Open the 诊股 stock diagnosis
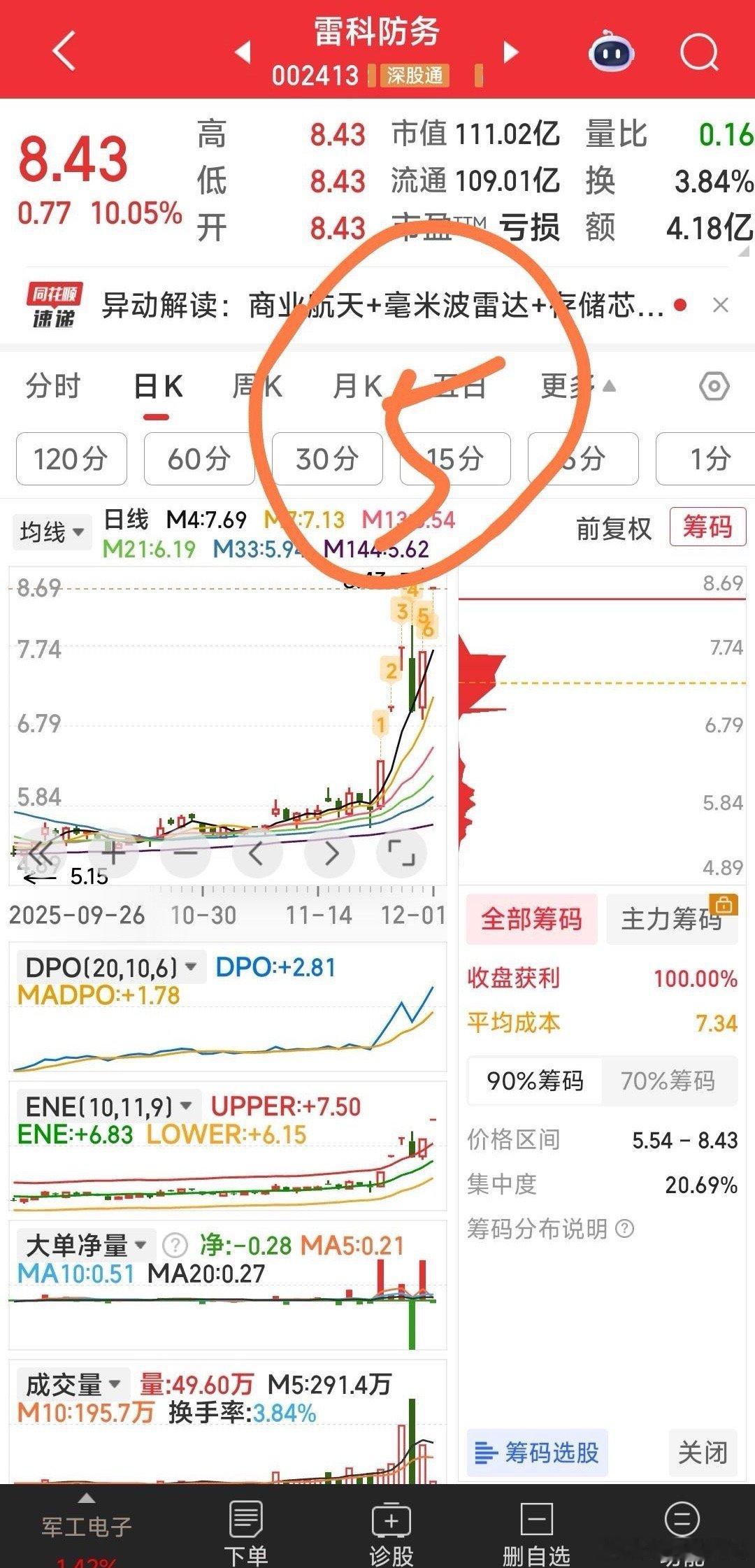The width and height of the screenshot is (755, 1568). tap(391, 1532)
